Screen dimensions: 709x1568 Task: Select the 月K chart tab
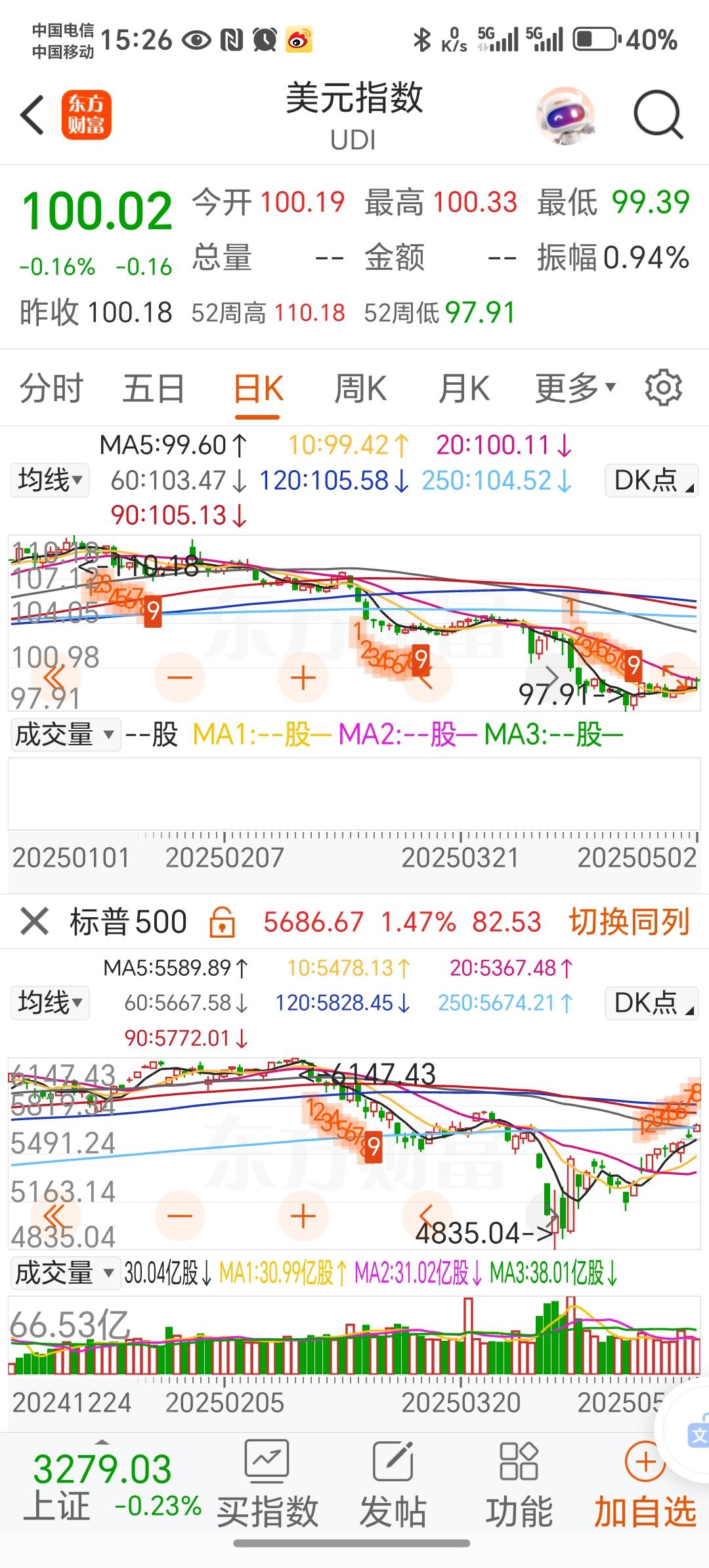[463, 388]
